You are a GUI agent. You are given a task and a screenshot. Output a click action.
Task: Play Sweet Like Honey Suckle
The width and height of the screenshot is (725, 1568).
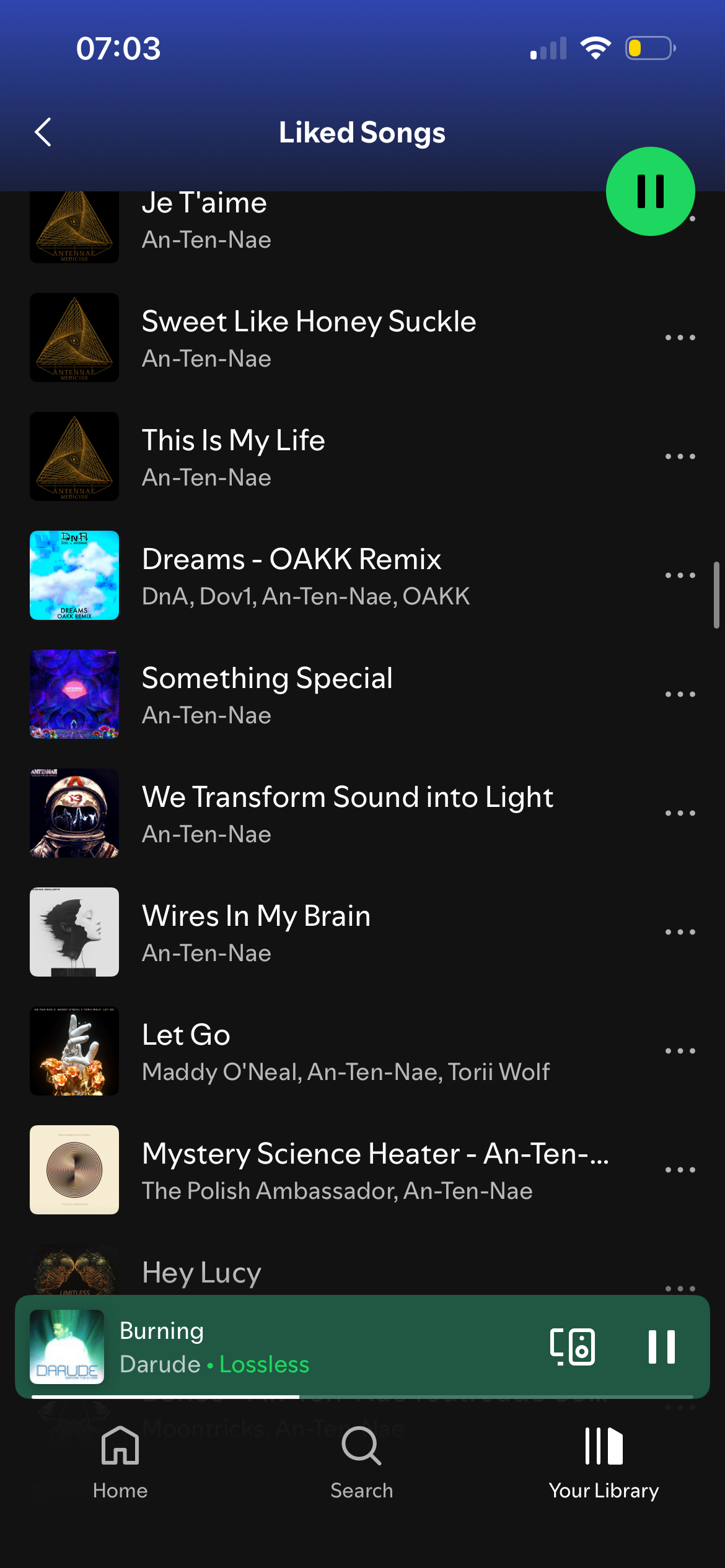pyautogui.click(x=309, y=338)
